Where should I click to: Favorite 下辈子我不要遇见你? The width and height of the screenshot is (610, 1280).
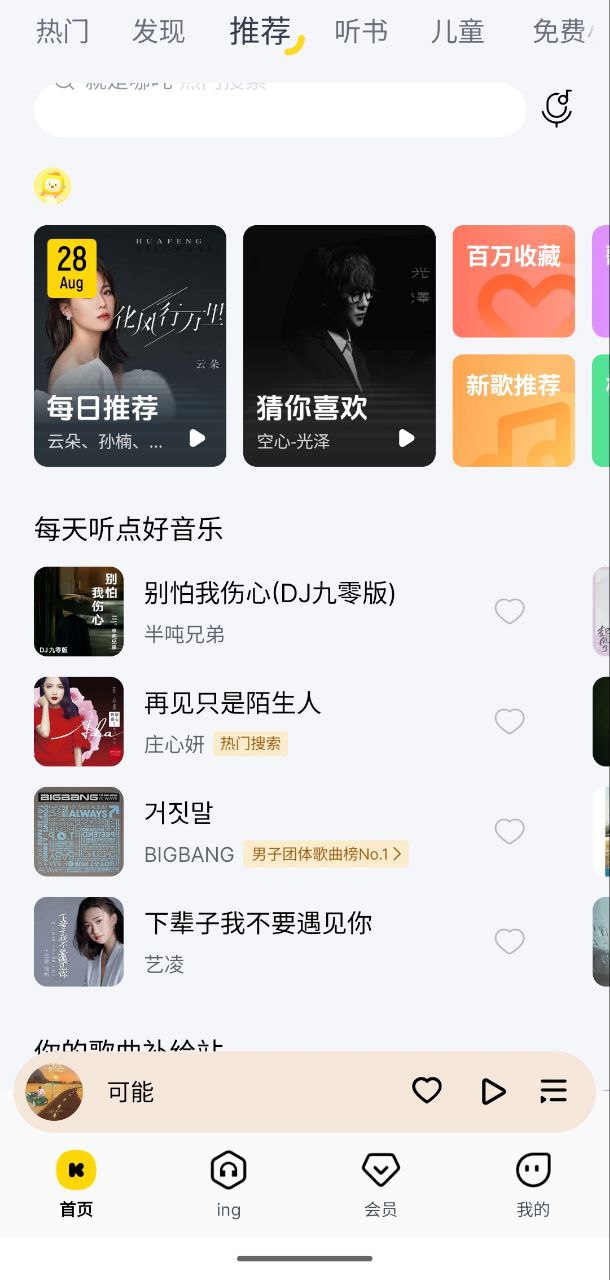click(510, 941)
